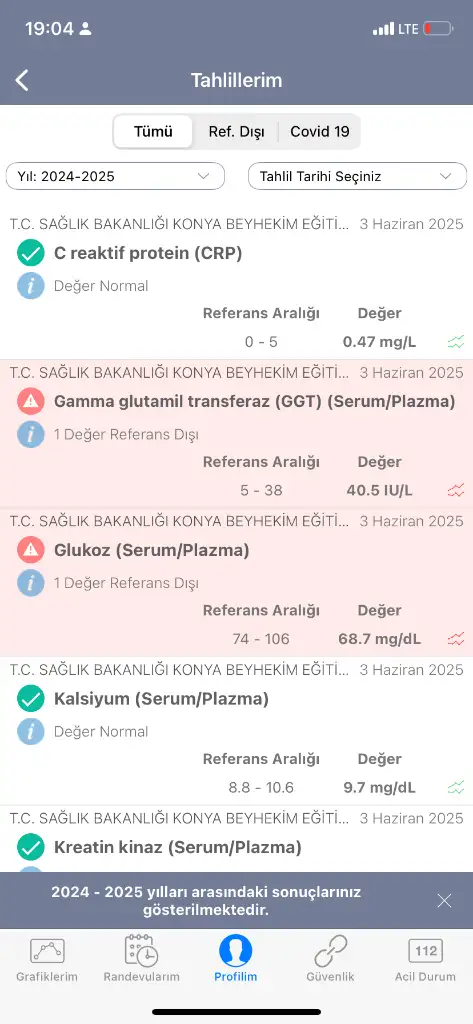Dismiss the 2024 - 2025 results banner
Screen dimensions: 473x1024
point(444,901)
